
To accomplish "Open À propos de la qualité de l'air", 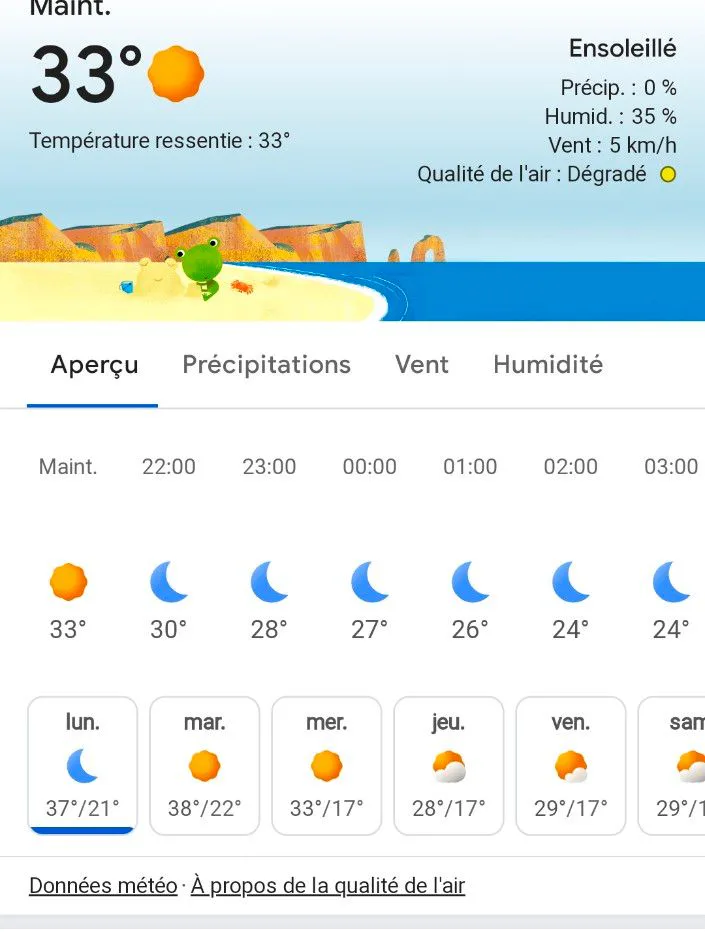I will tap(328, 886).
